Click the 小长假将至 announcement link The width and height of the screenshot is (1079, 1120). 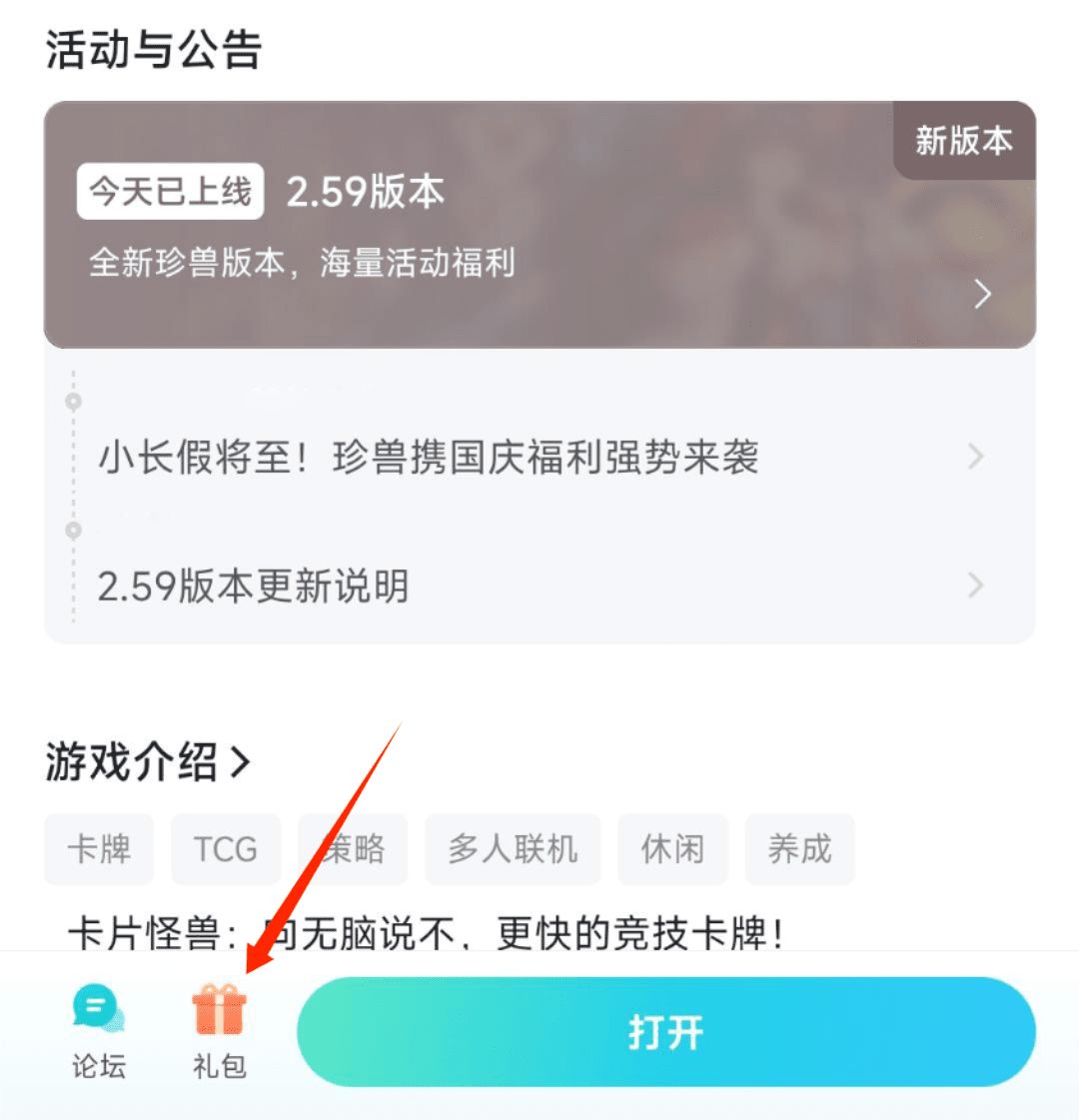coord(430,457)
